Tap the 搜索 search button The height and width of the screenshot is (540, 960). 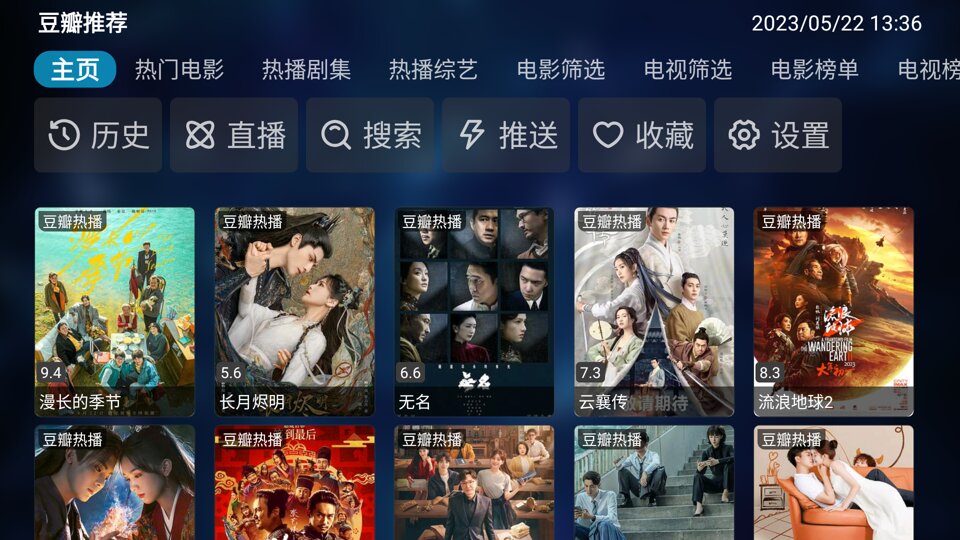coord(370,135)
